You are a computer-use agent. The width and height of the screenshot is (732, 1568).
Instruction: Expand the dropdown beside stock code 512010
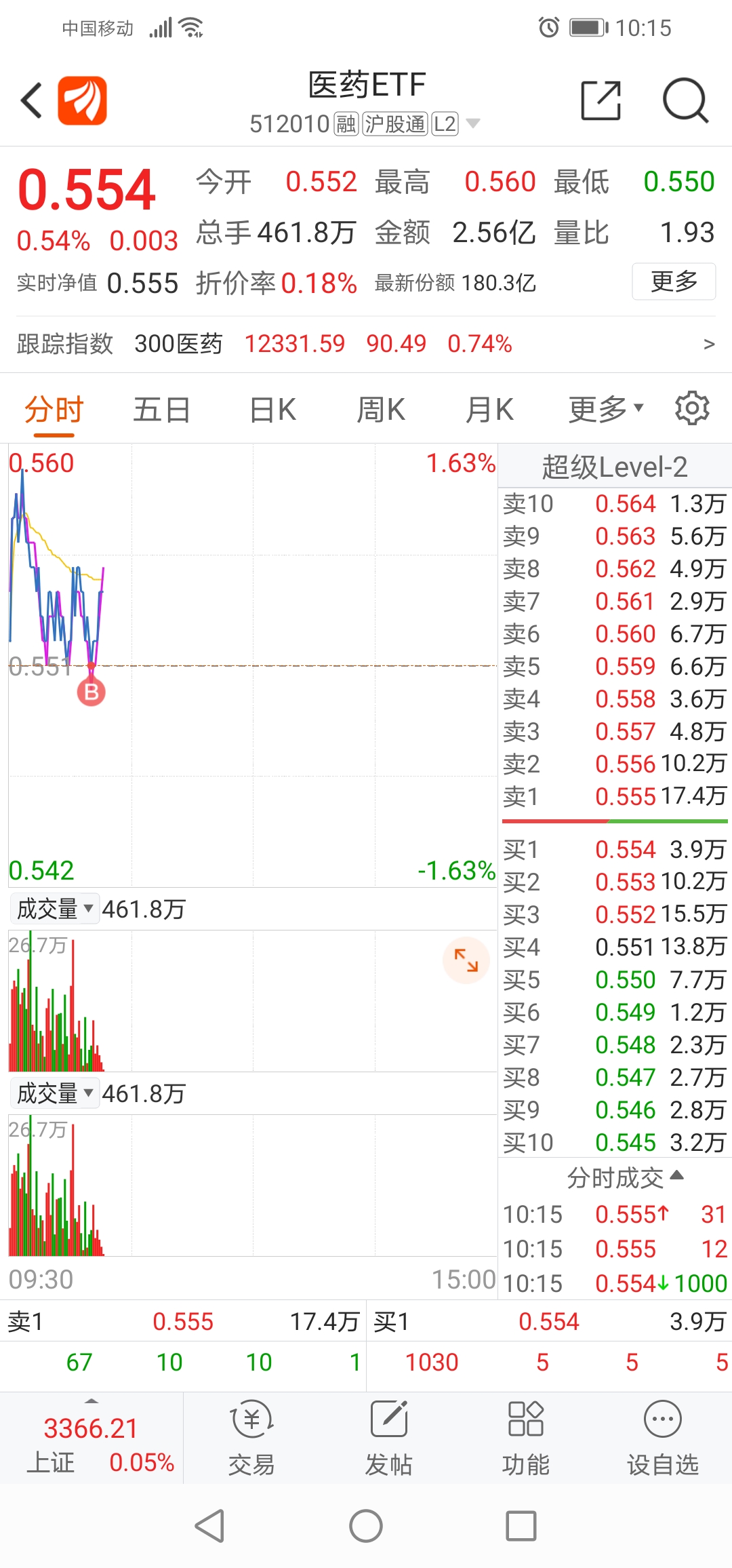tap(473, 123)
